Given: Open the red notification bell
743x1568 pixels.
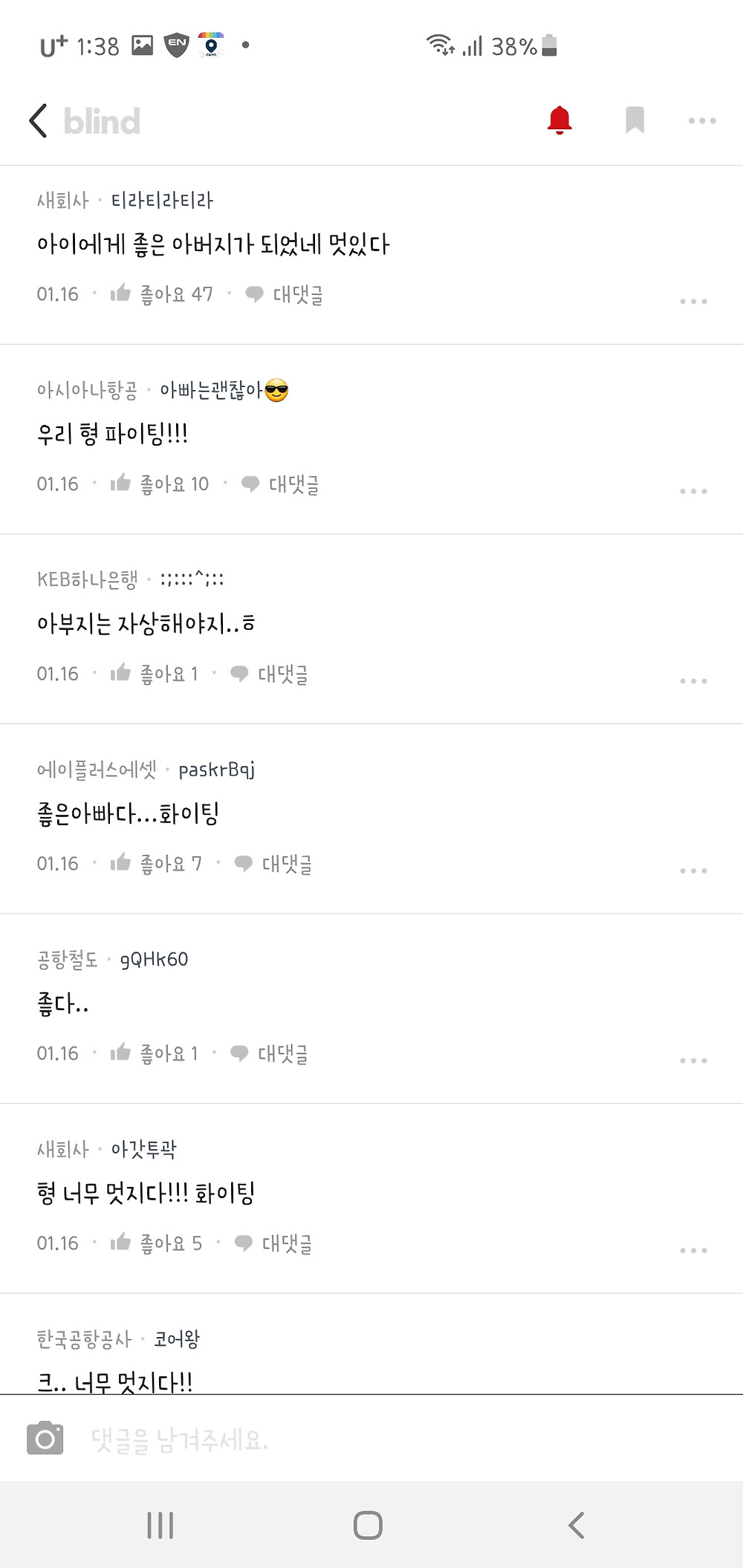Looking at the screenshot, I should coord(559,120).
